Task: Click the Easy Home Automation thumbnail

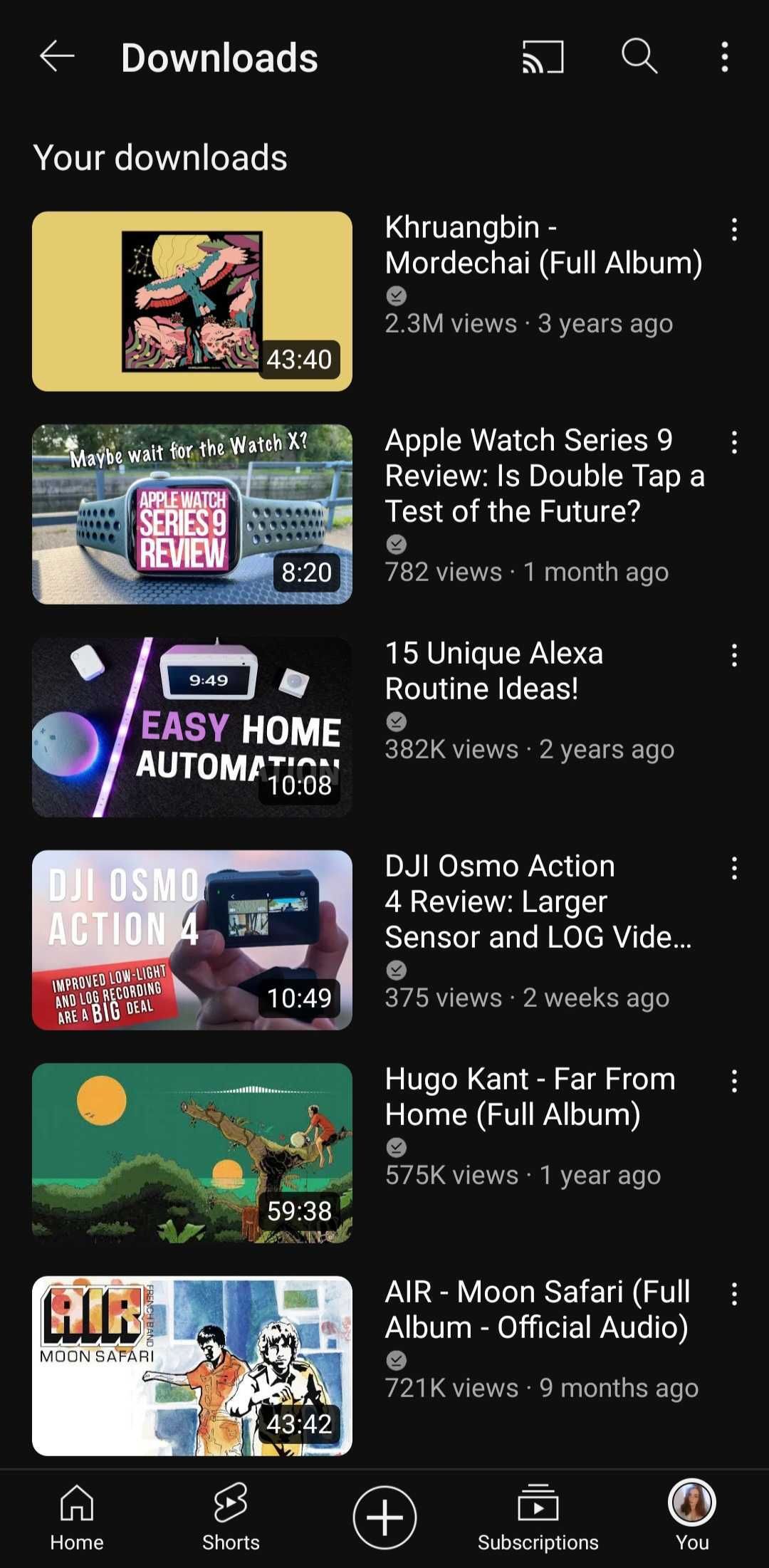Action: (192, 726)
